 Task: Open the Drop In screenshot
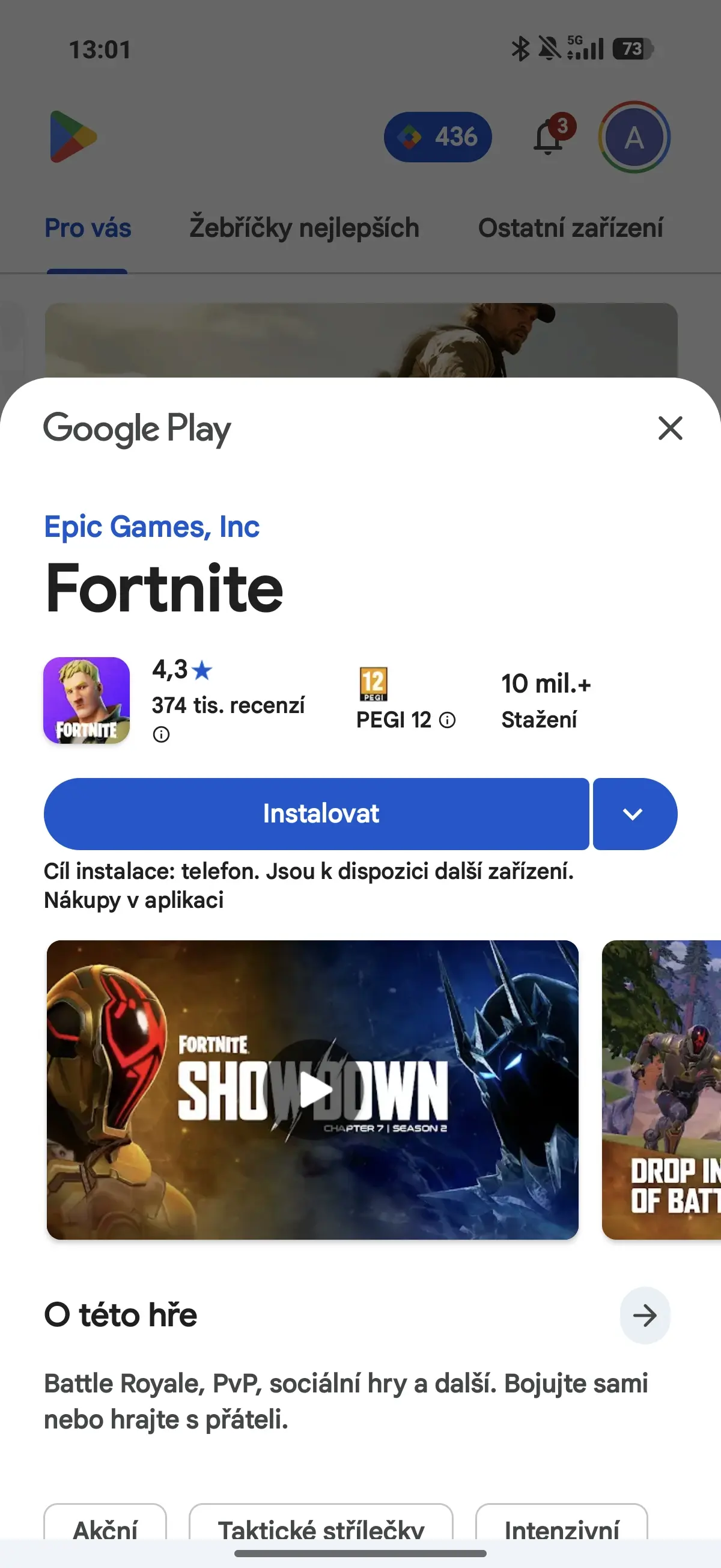point(662,1089)
